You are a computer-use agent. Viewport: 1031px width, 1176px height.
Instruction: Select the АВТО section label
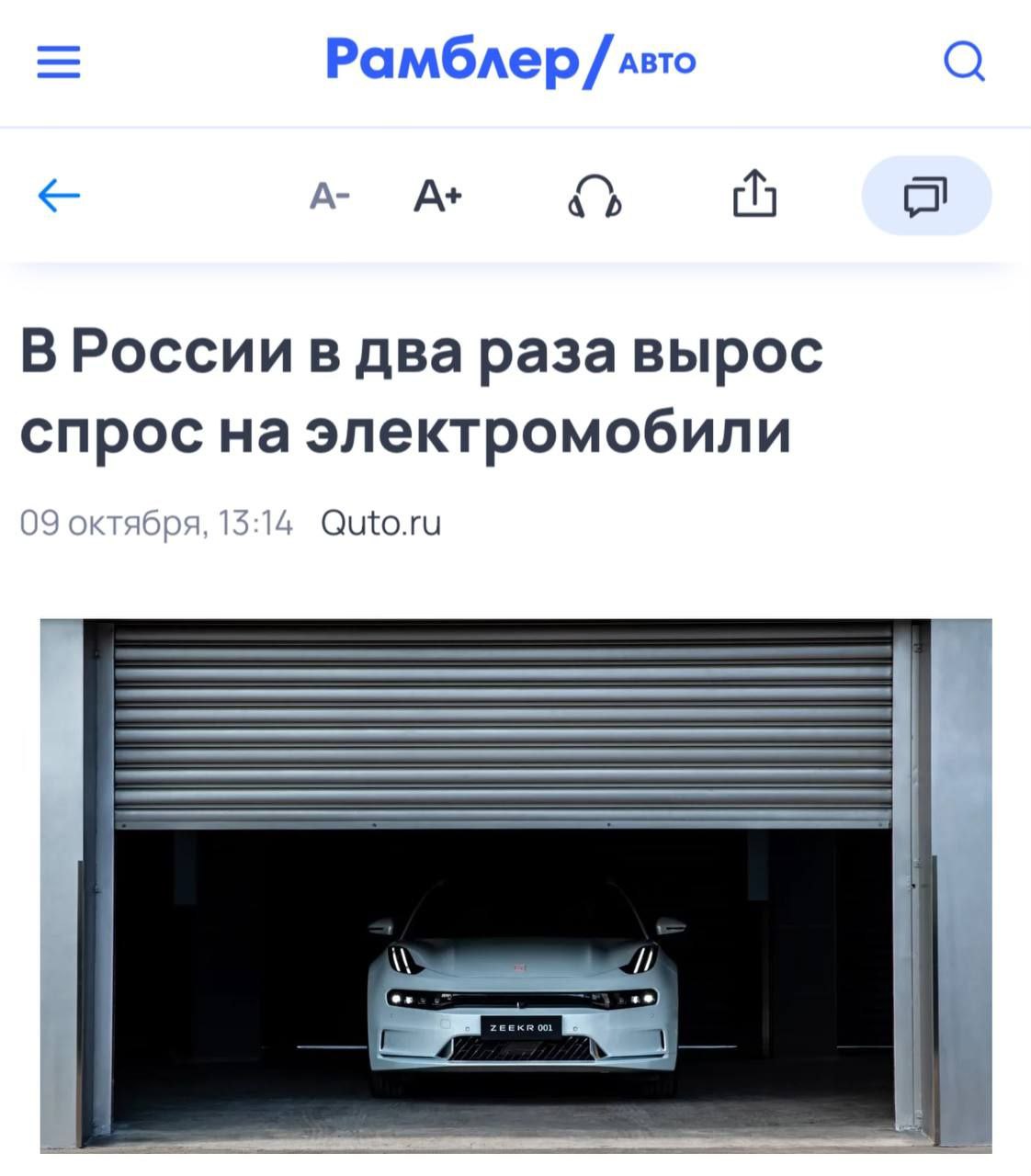click(655, 62)
